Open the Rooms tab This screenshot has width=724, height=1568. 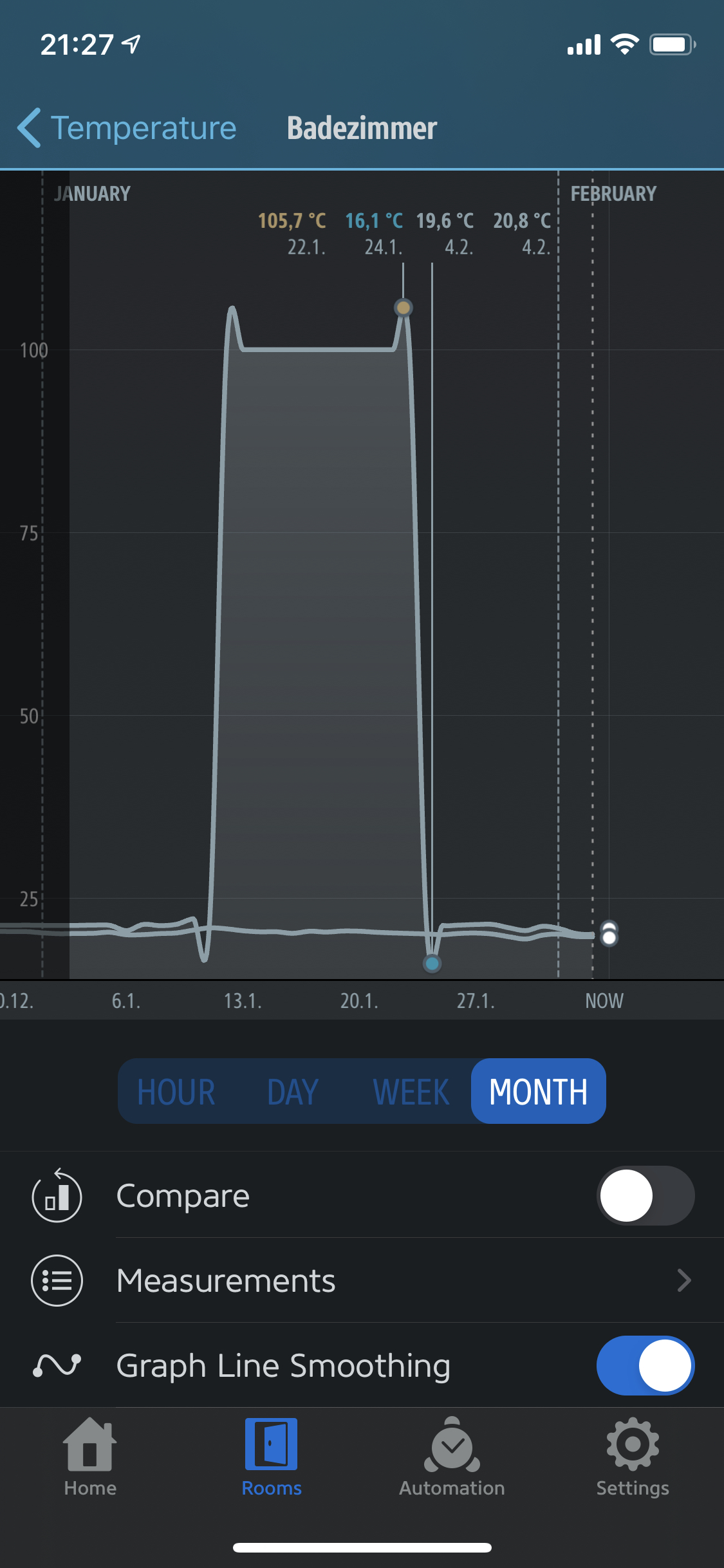click(271, 1457)
